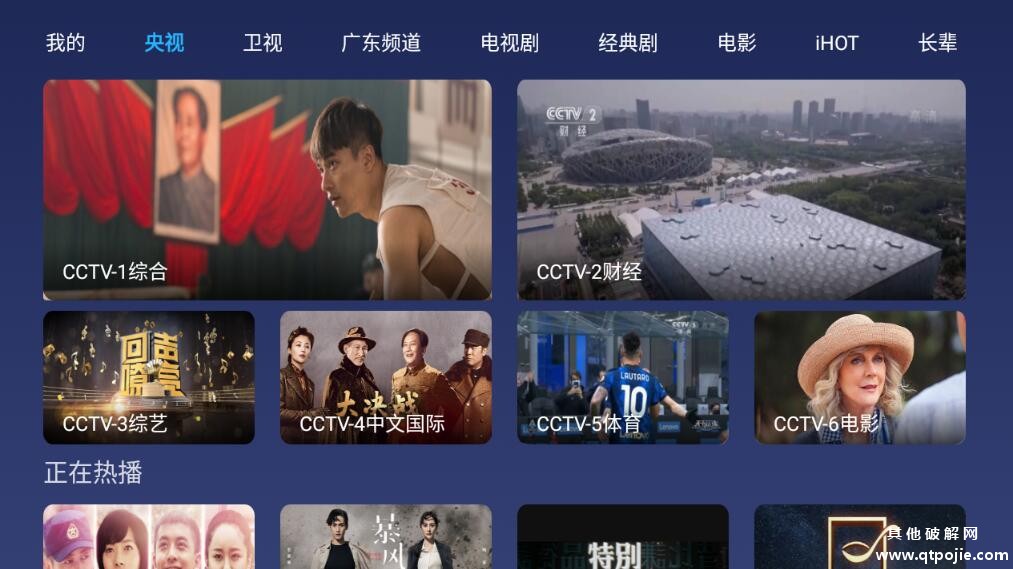Open the 特别 show under 正在热播
Screen dimensions: 1013x569
(623, 537)
